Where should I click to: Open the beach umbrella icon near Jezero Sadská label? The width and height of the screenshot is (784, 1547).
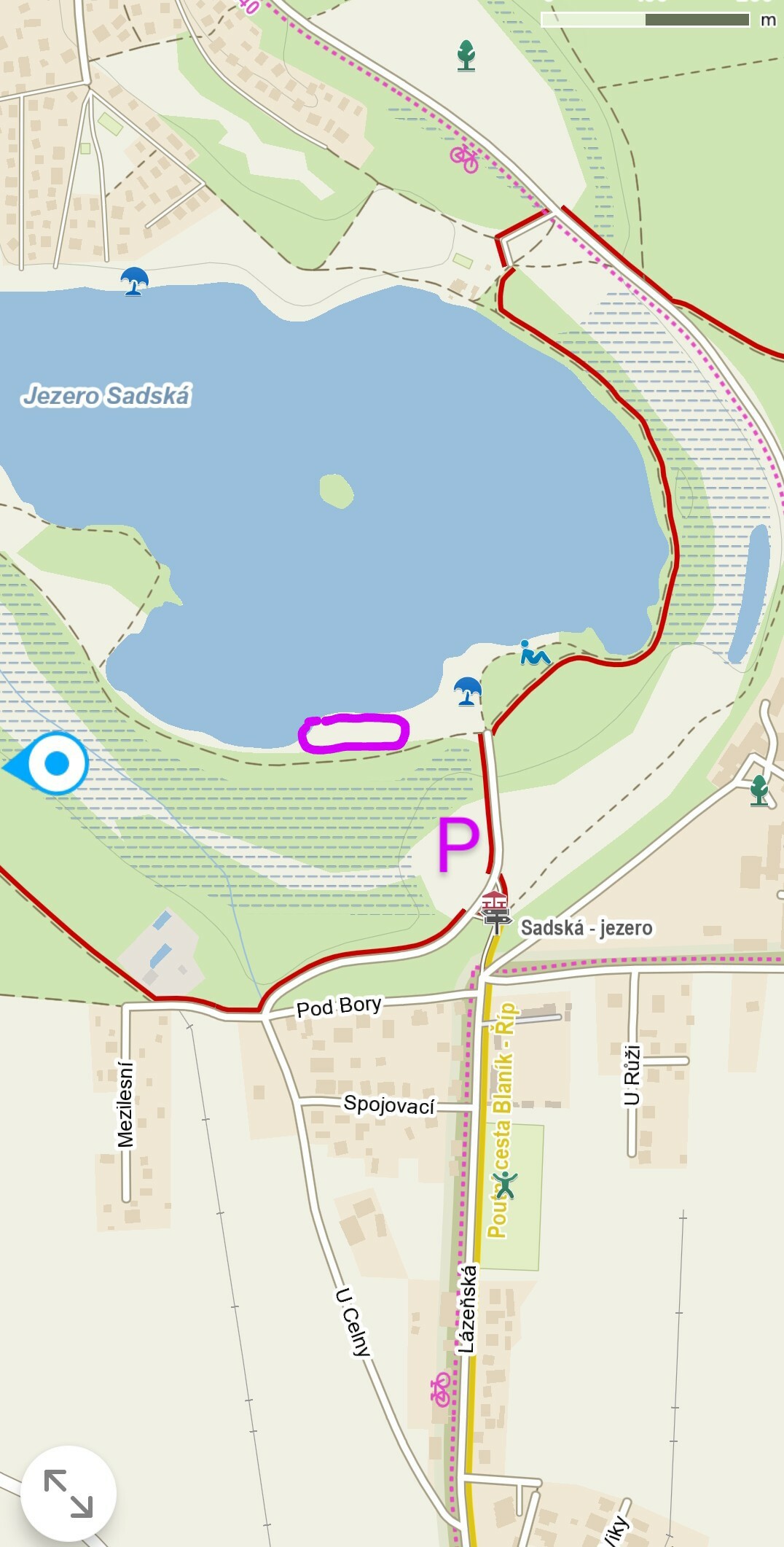pyautogui.click(x=133, y=281)
